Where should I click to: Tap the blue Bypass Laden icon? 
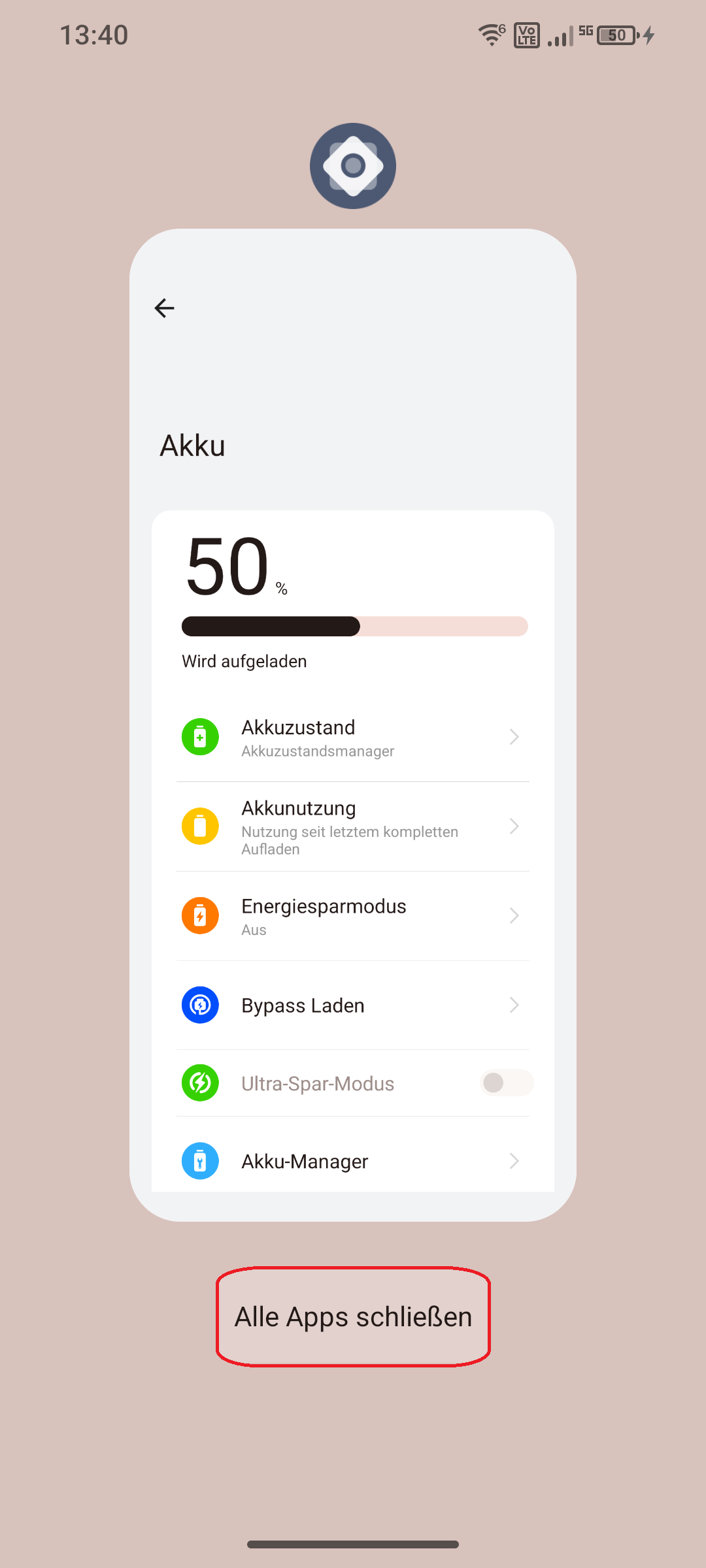pos(200,1005)
